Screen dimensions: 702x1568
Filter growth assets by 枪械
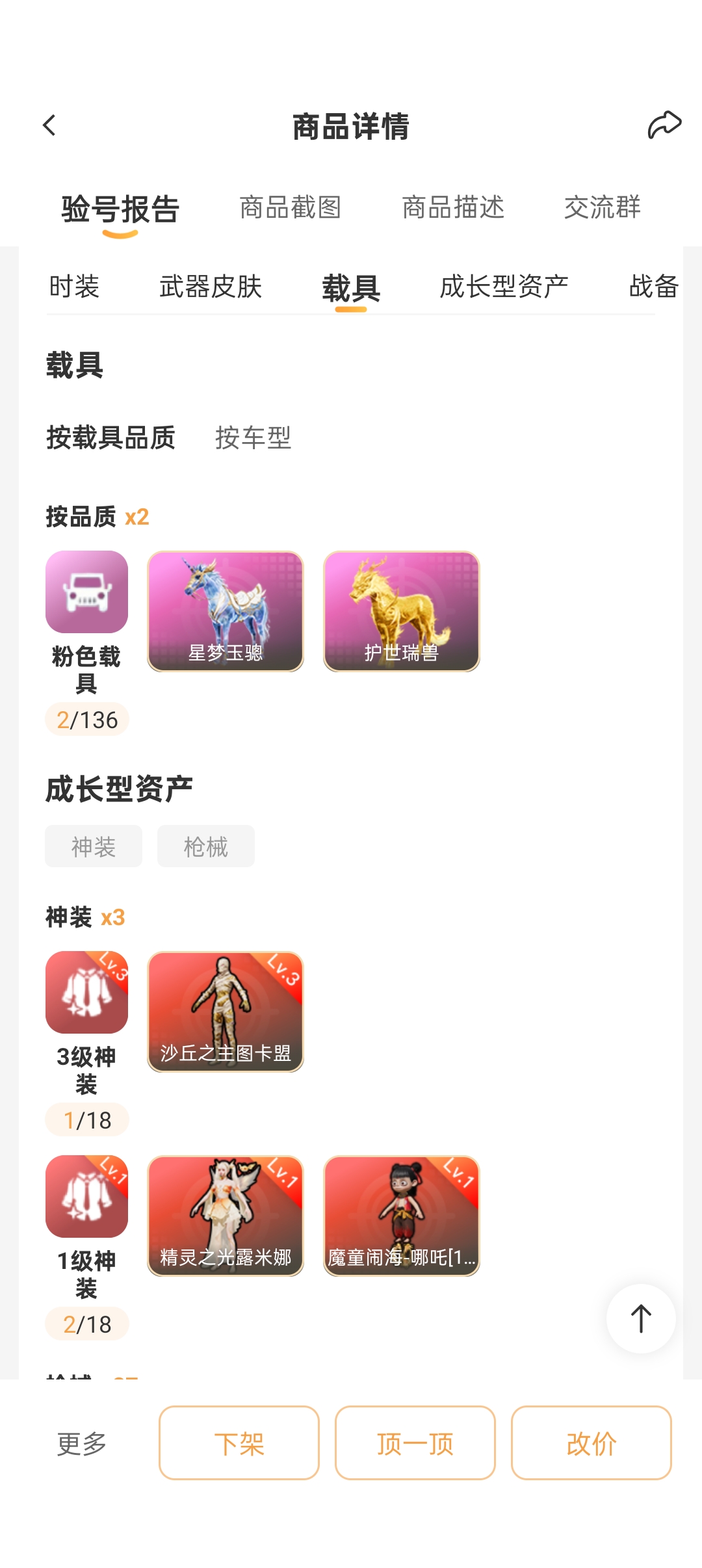(x=206, y=846)
